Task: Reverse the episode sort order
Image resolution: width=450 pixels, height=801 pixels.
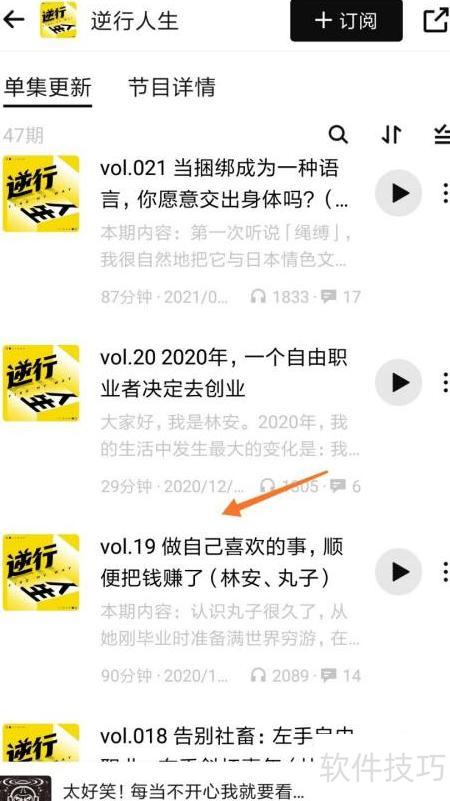Action: coord(391,135)
